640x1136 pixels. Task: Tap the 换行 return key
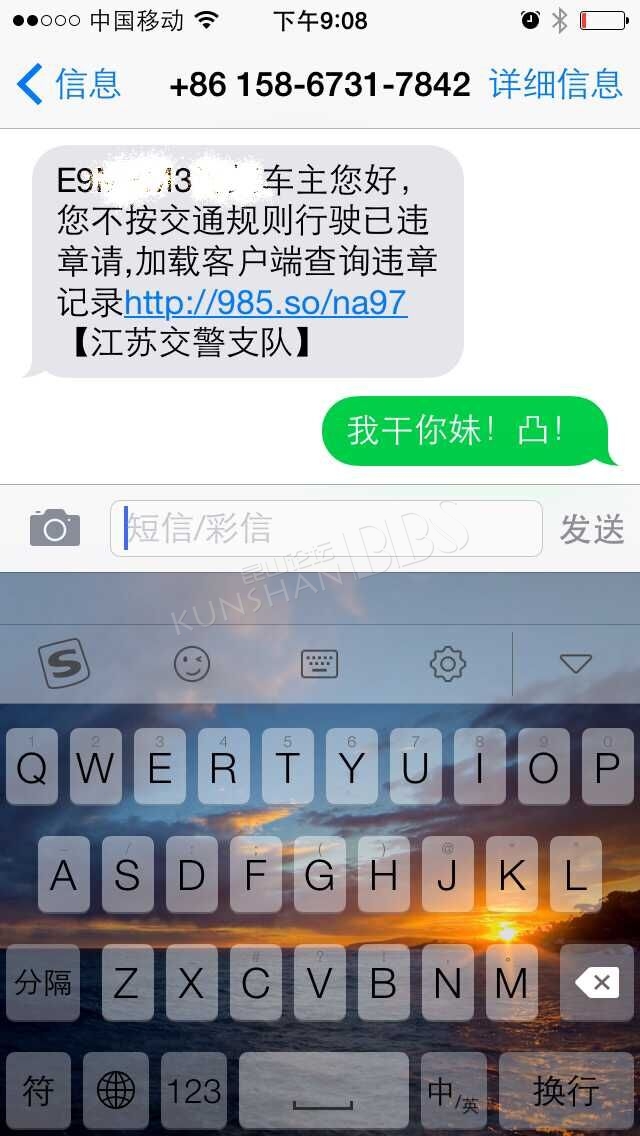pyautogui.click(x=566, y=1090)
